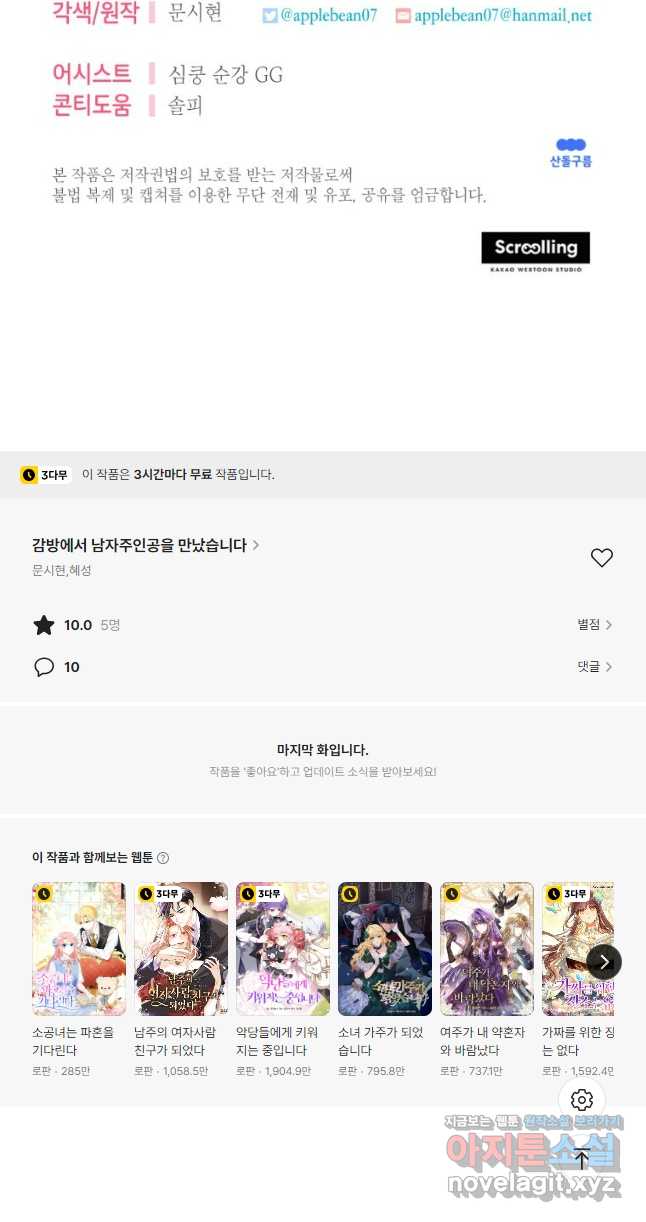This screenshot has width=646, height=1222.
Task: Jump back to top with the up arrow
Action: coord(582,1159)
